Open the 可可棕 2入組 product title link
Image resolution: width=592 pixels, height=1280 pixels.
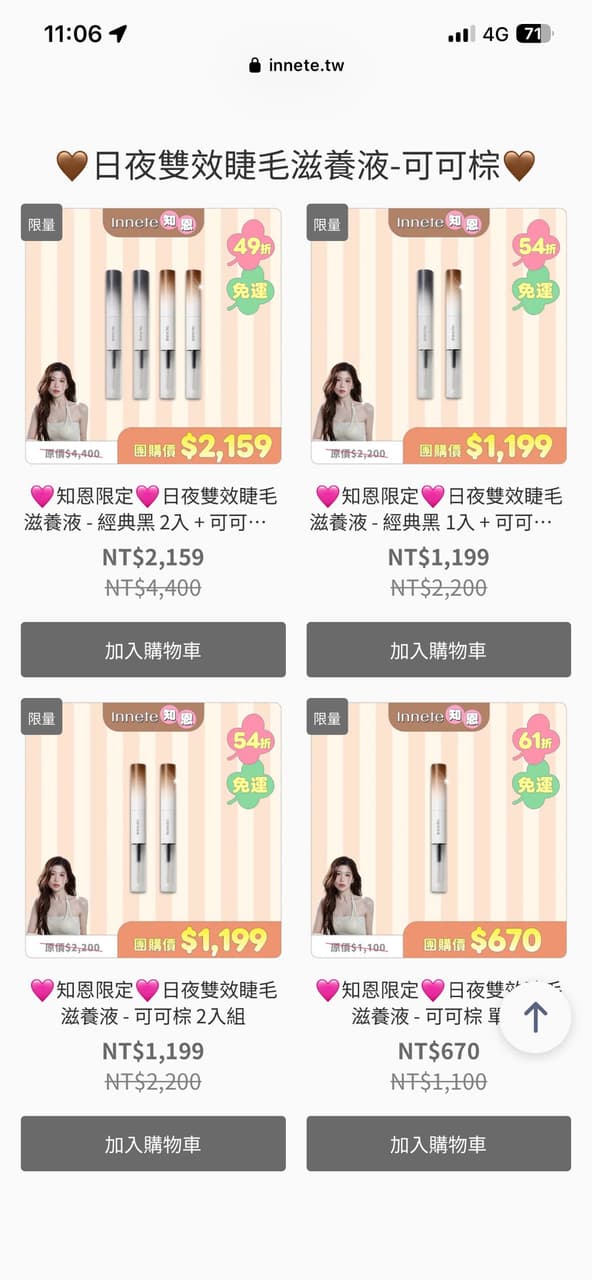(153, 1003)
